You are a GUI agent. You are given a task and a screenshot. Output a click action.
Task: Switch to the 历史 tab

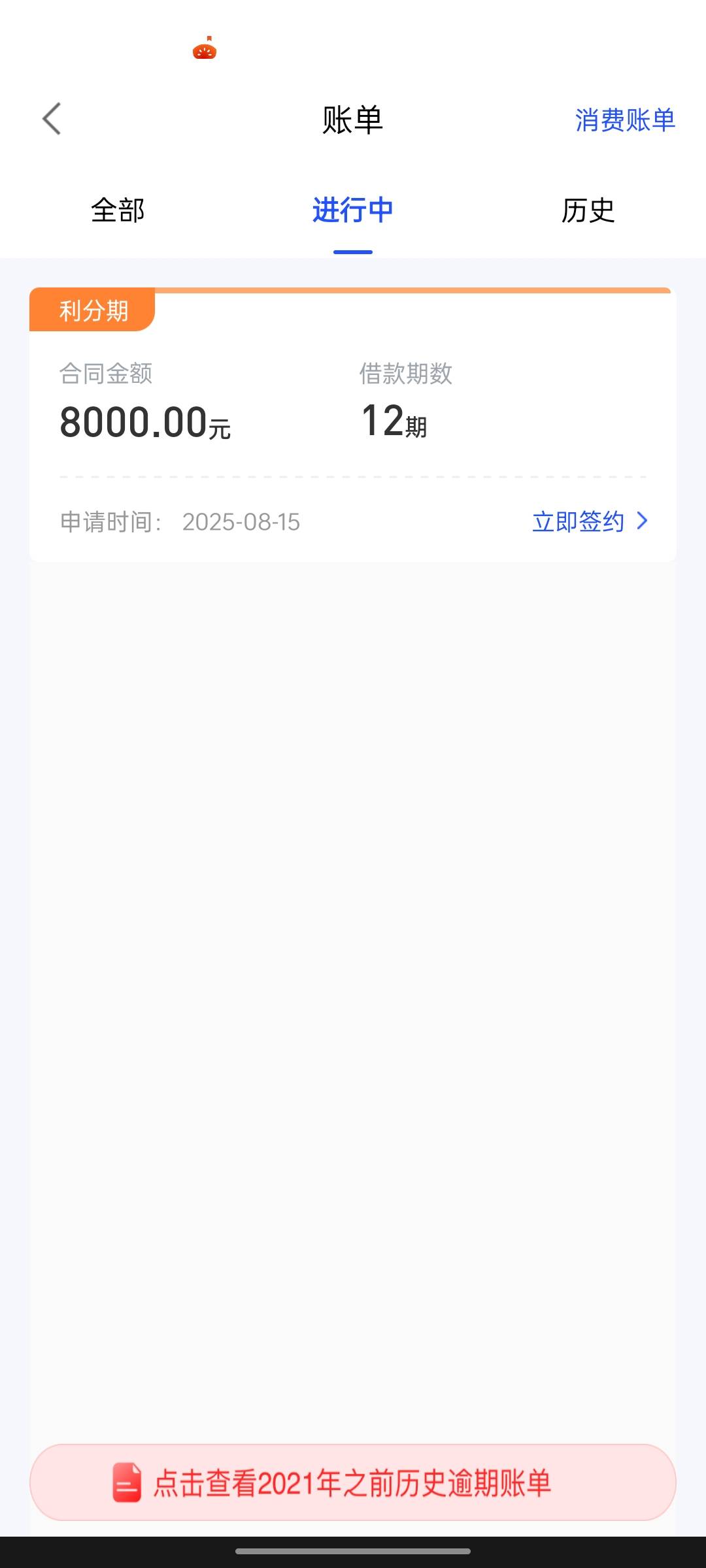click(x=588, y=210)
